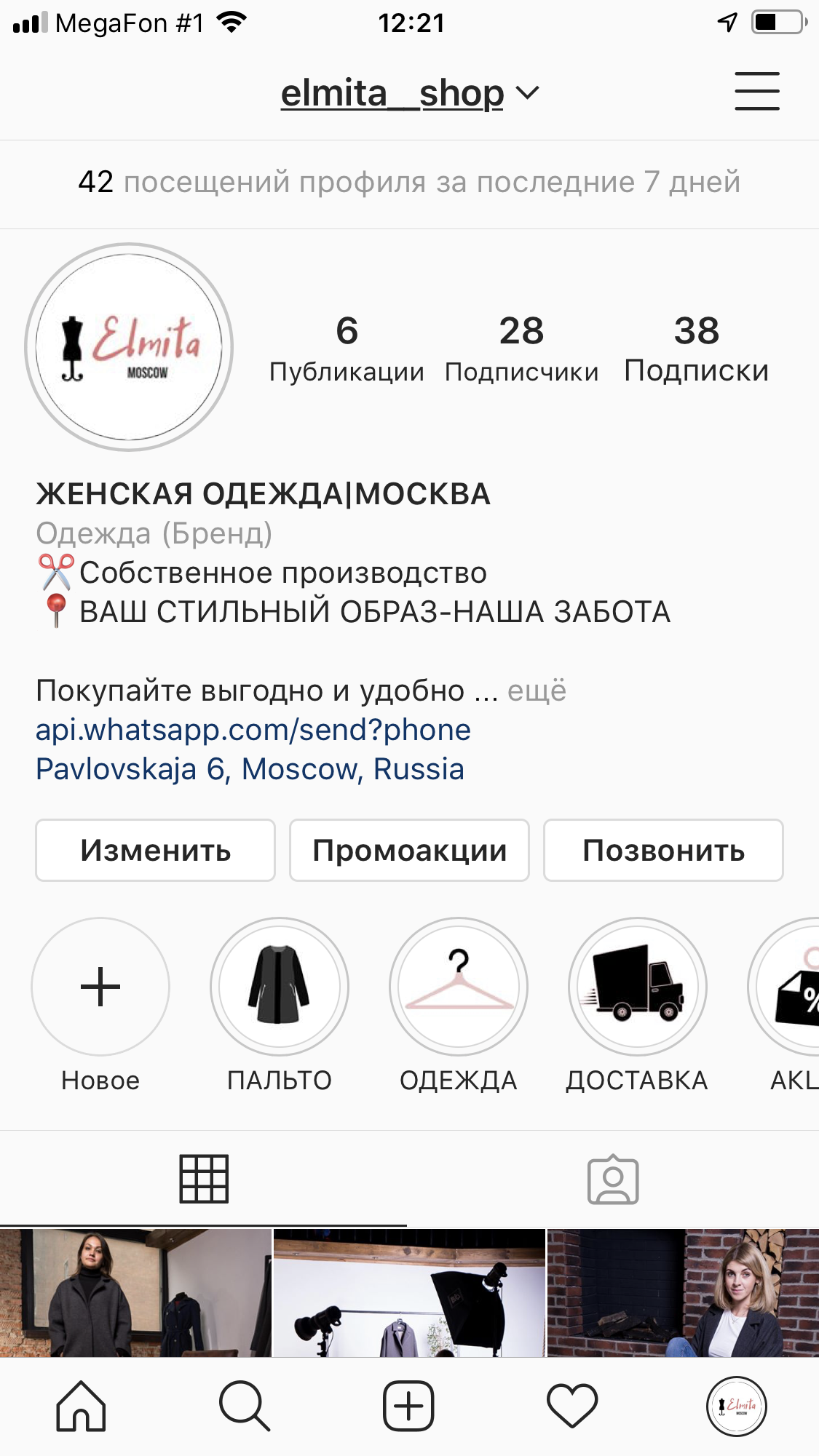Image resolution: width=819 pixels, height=1456 pixels.
Task: Tap the Изменить profile button
Action: tap(155, 851)
